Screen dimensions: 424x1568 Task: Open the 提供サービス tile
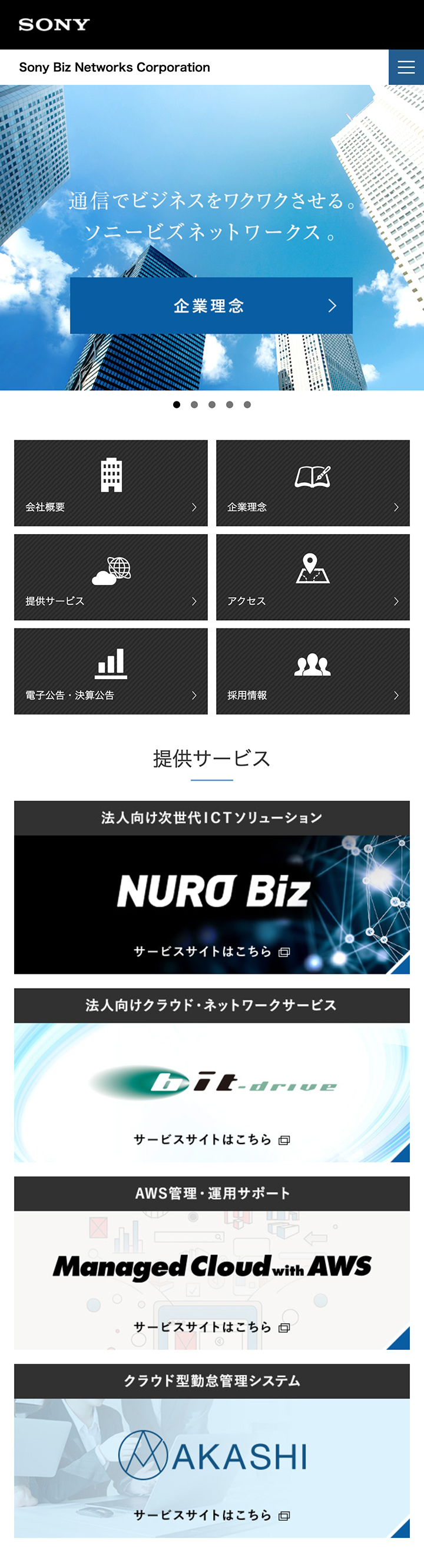click(x=111, y=577)
